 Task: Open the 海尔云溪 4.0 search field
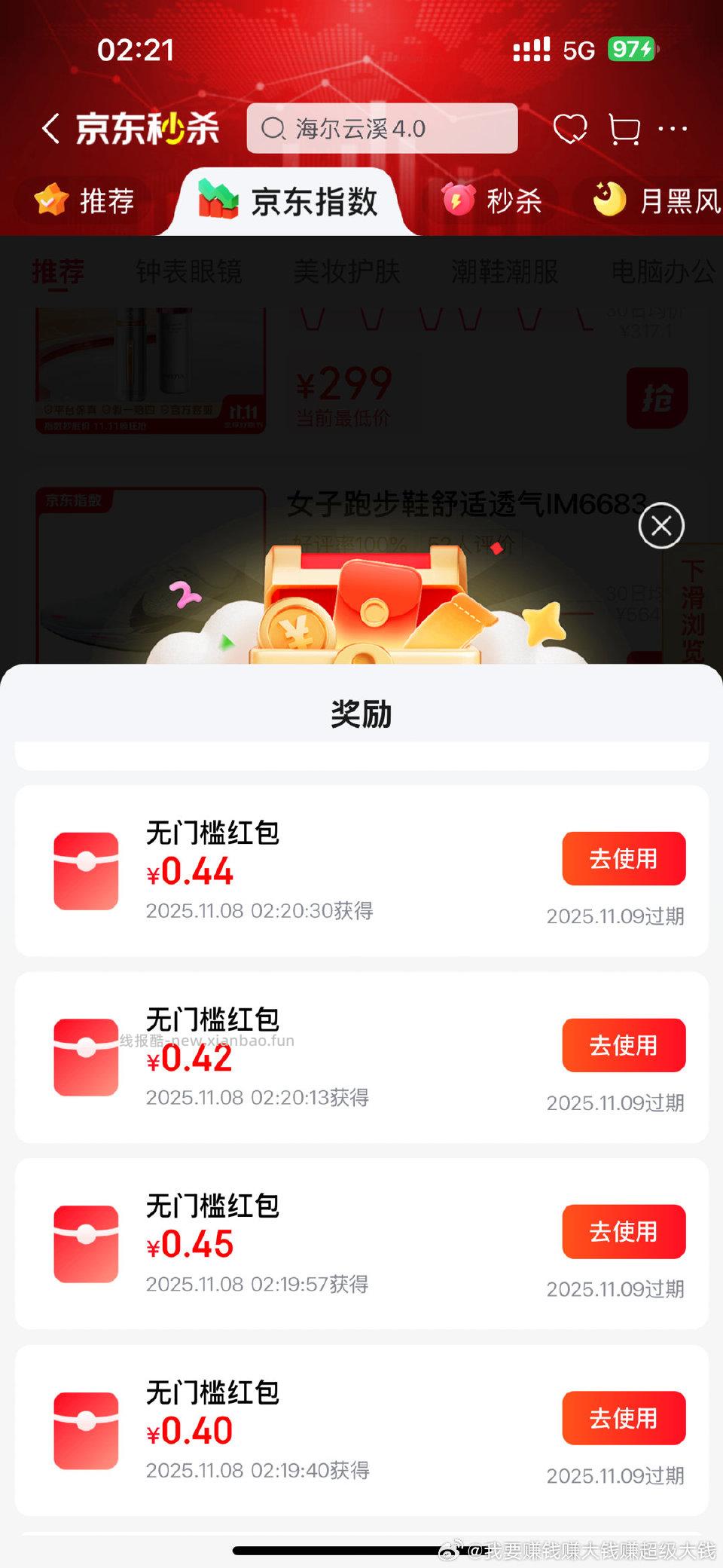(x=381, y=128)
